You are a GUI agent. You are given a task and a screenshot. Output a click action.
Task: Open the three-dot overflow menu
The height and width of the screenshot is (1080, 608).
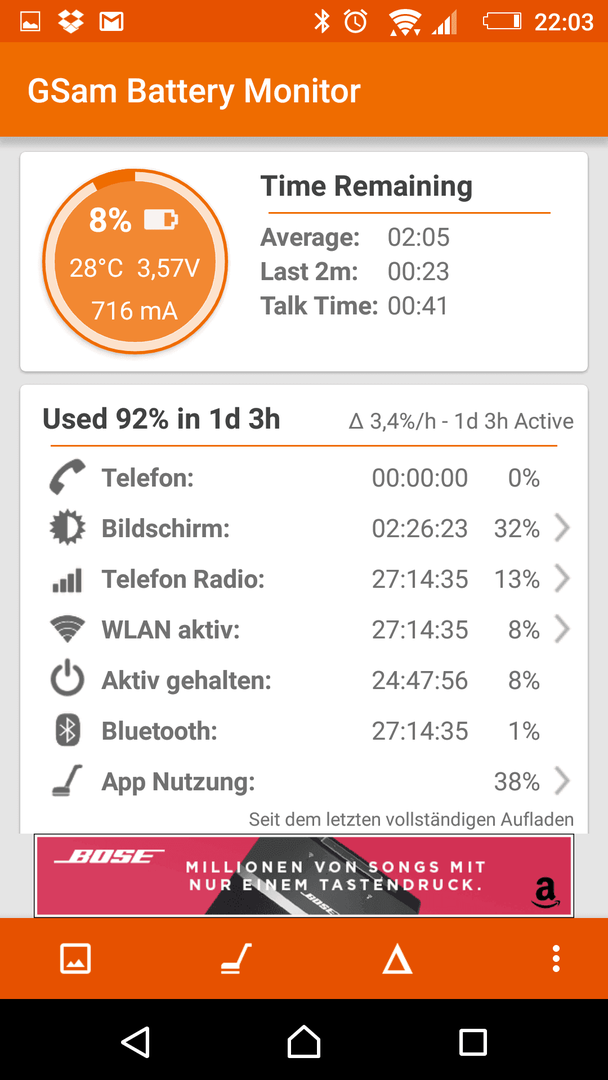(x=556, y=958)
